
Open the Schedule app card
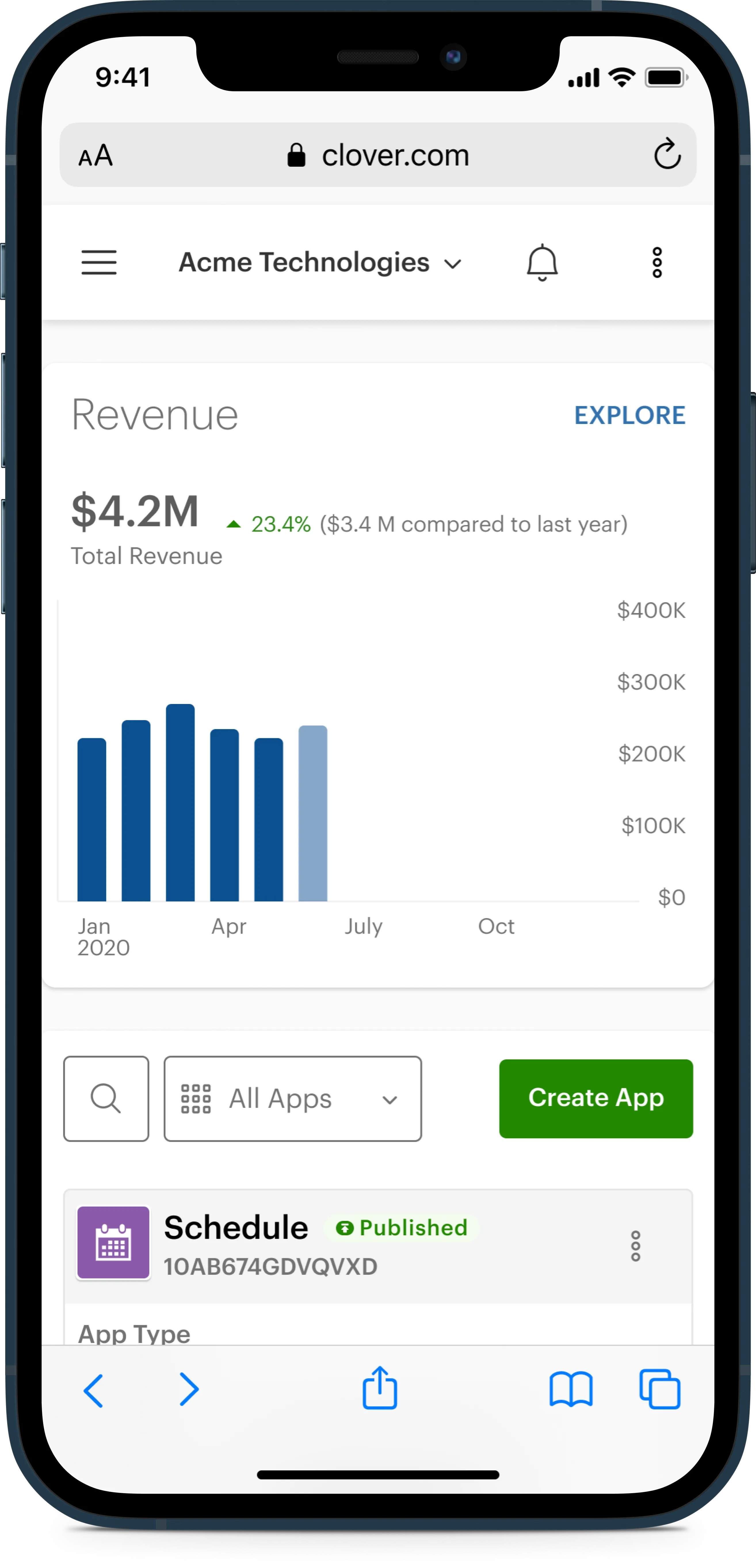tap(236, 1227)
